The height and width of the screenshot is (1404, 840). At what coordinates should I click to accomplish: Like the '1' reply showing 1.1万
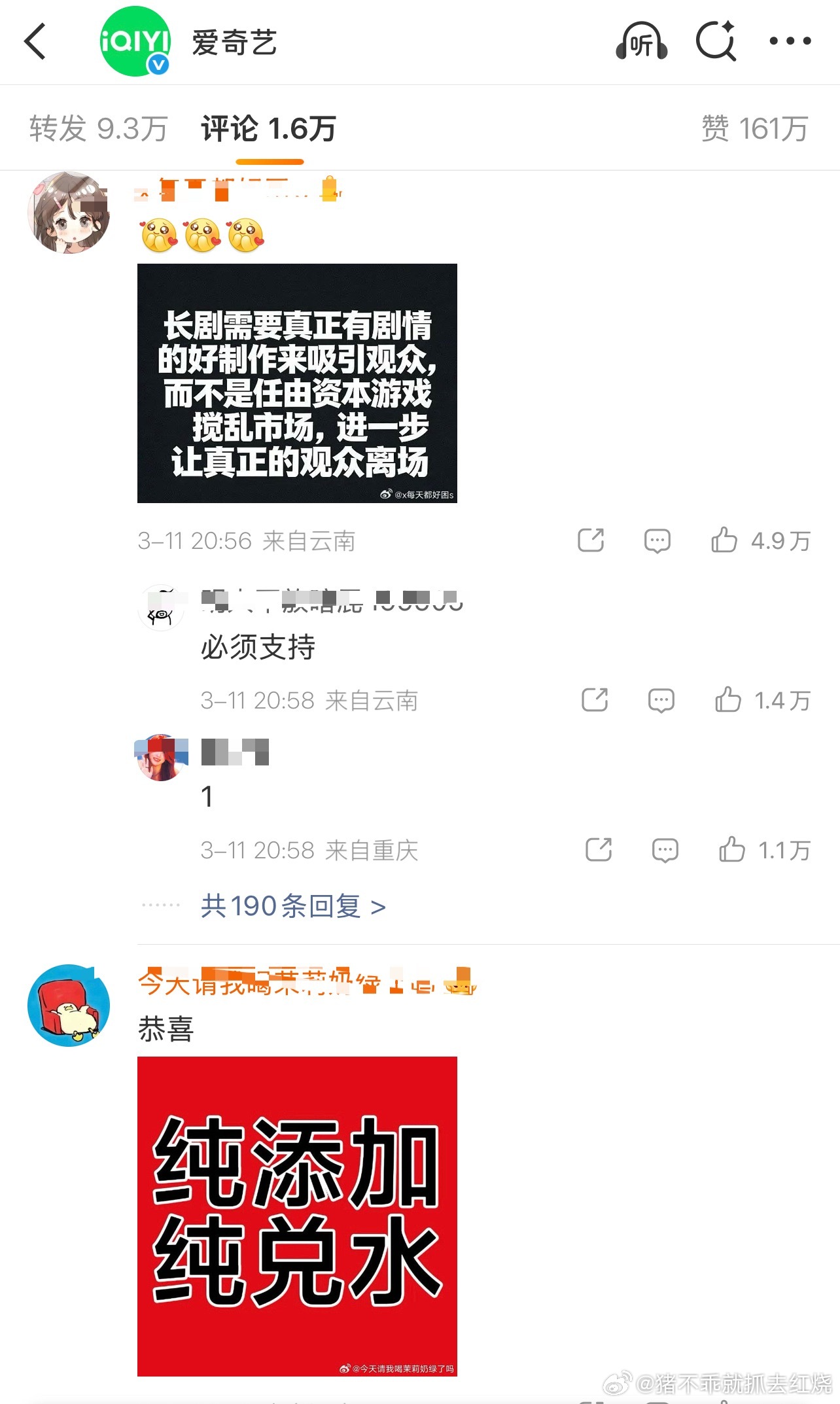(x=734, y=849)
